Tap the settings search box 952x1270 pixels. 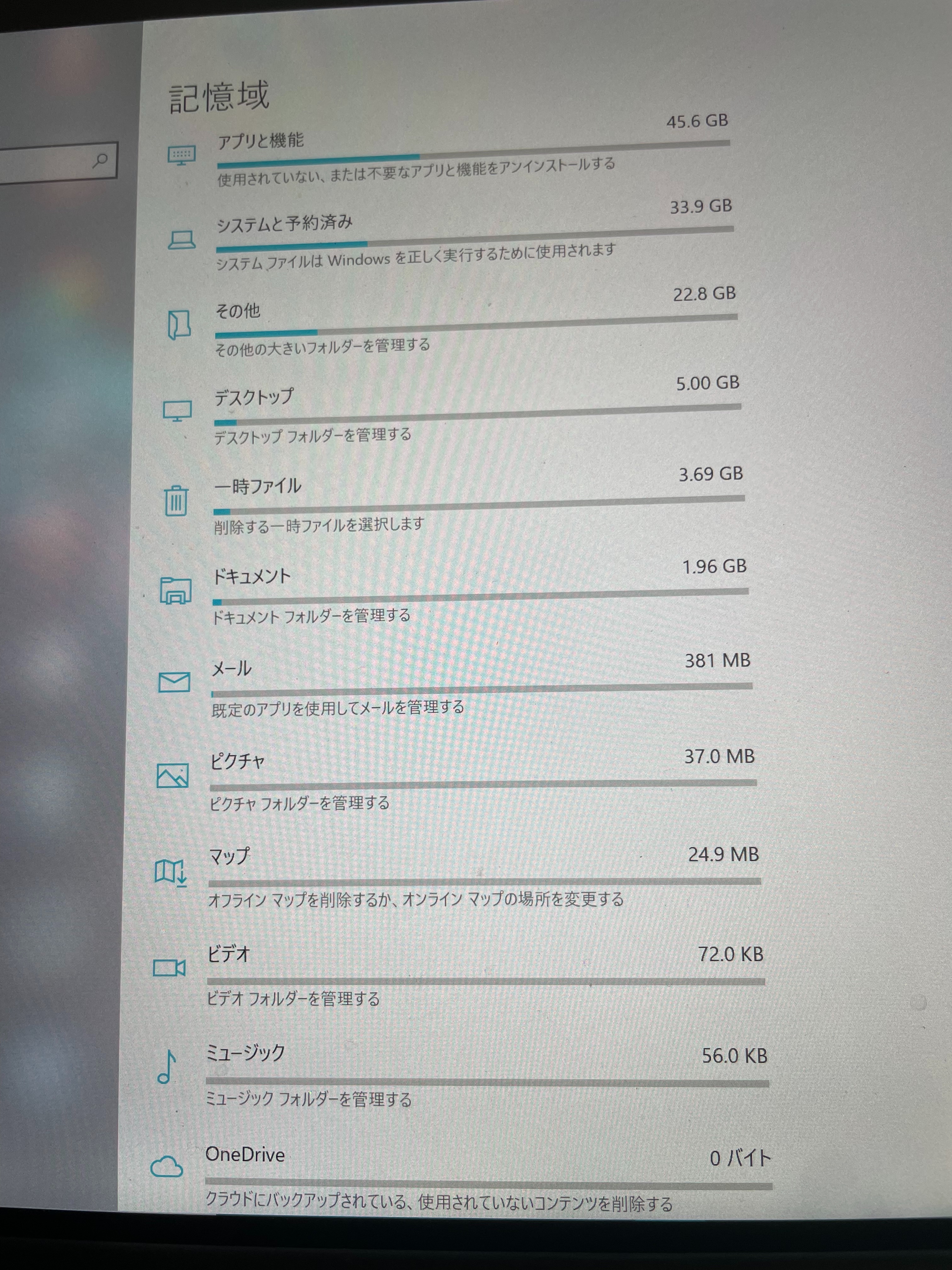click(52, 161)
